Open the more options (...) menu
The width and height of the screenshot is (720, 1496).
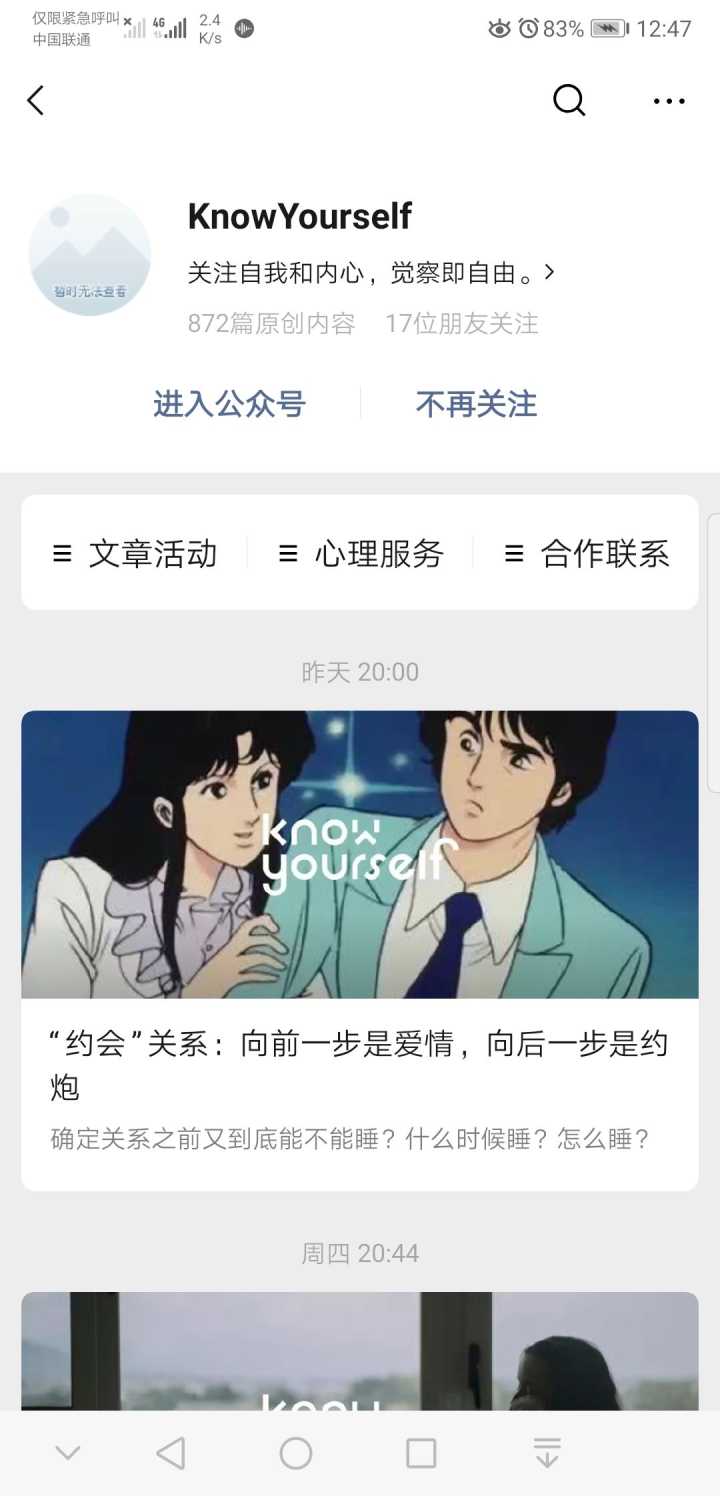[x=667, y=100]
